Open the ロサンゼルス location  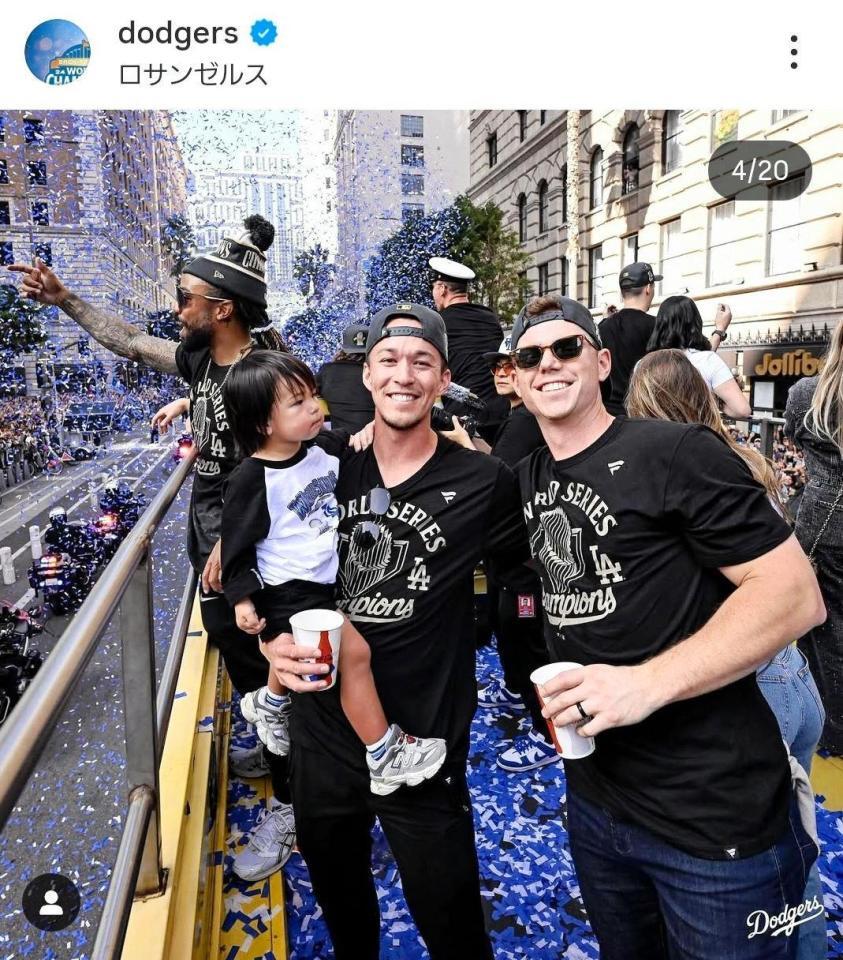(x=192, y=75)
